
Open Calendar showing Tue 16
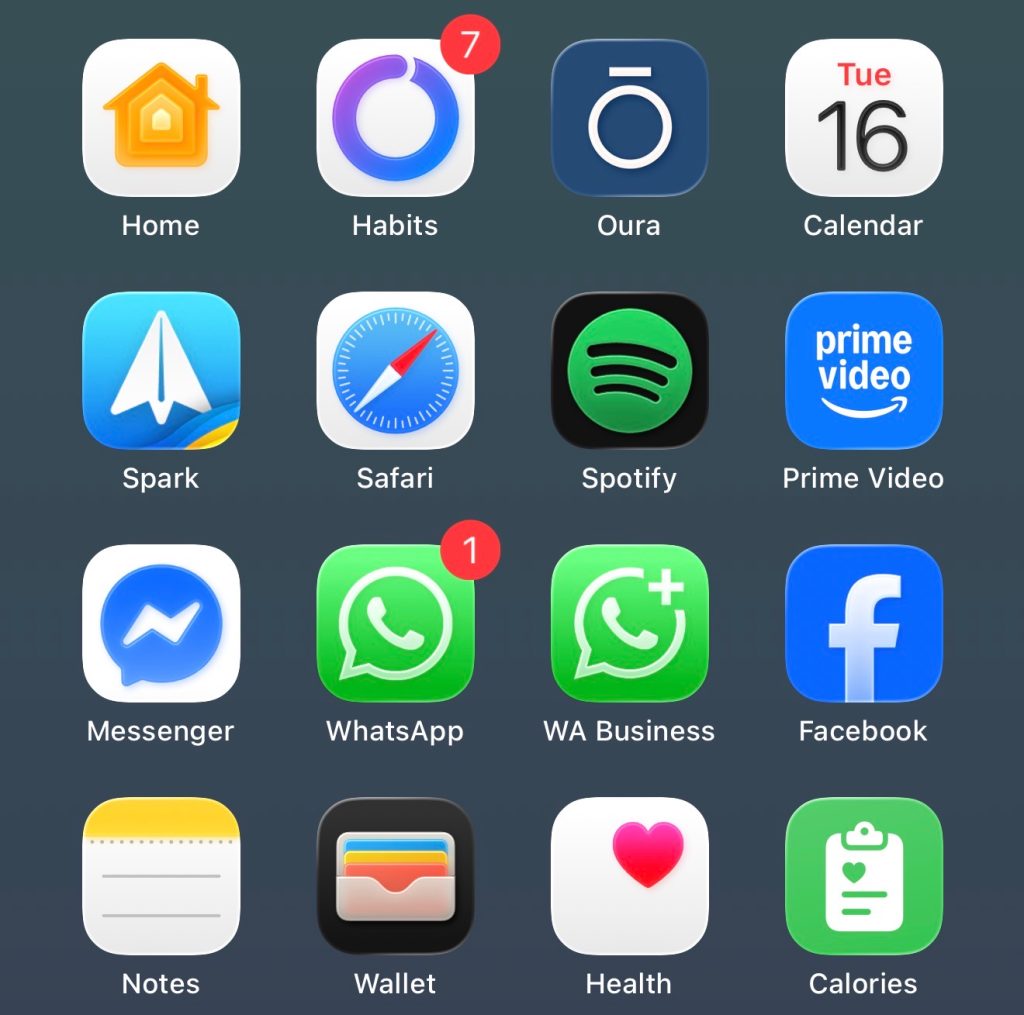863,118
